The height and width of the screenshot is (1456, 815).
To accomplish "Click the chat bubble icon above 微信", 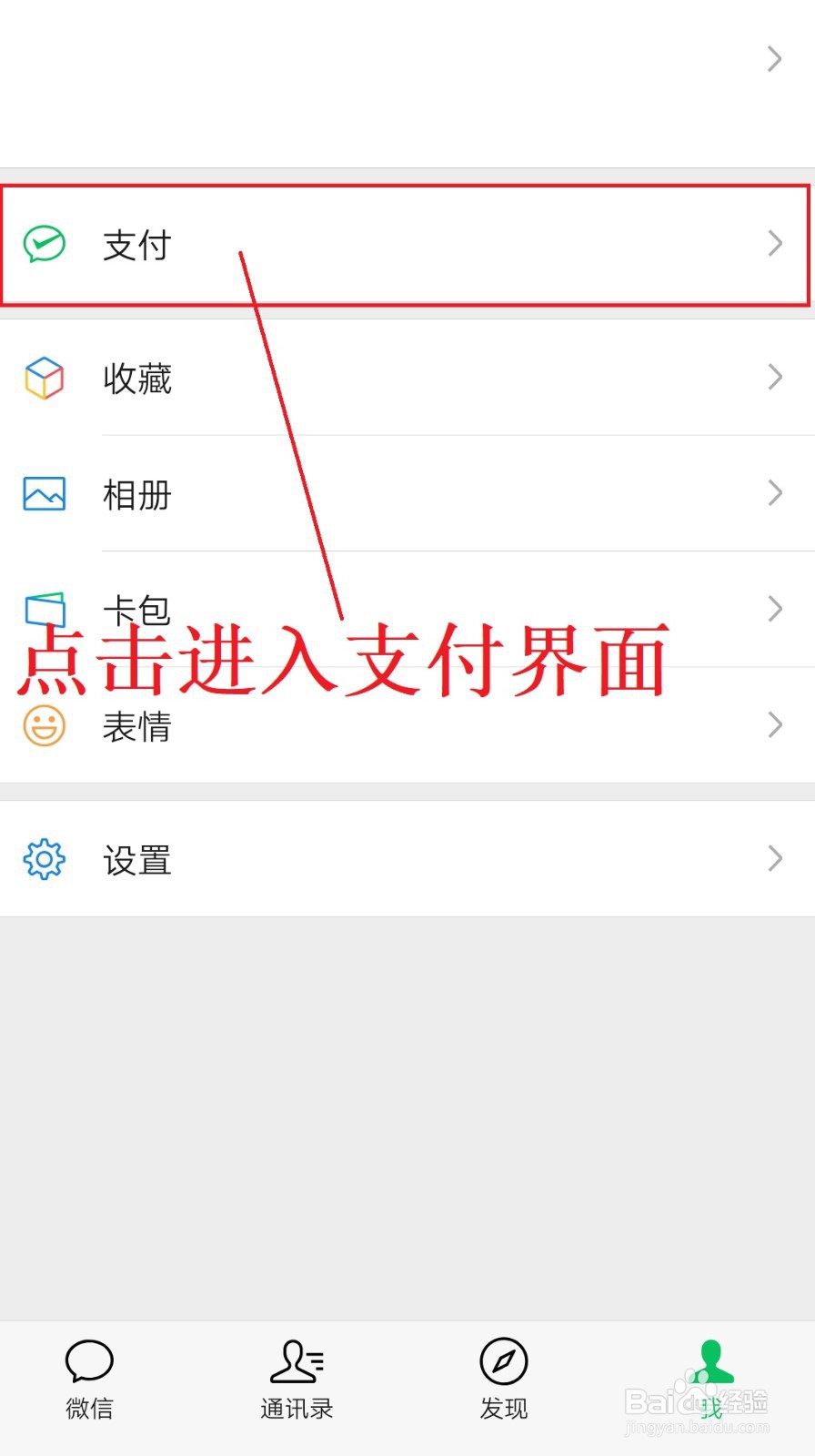I will click(x=88, y=1360).
